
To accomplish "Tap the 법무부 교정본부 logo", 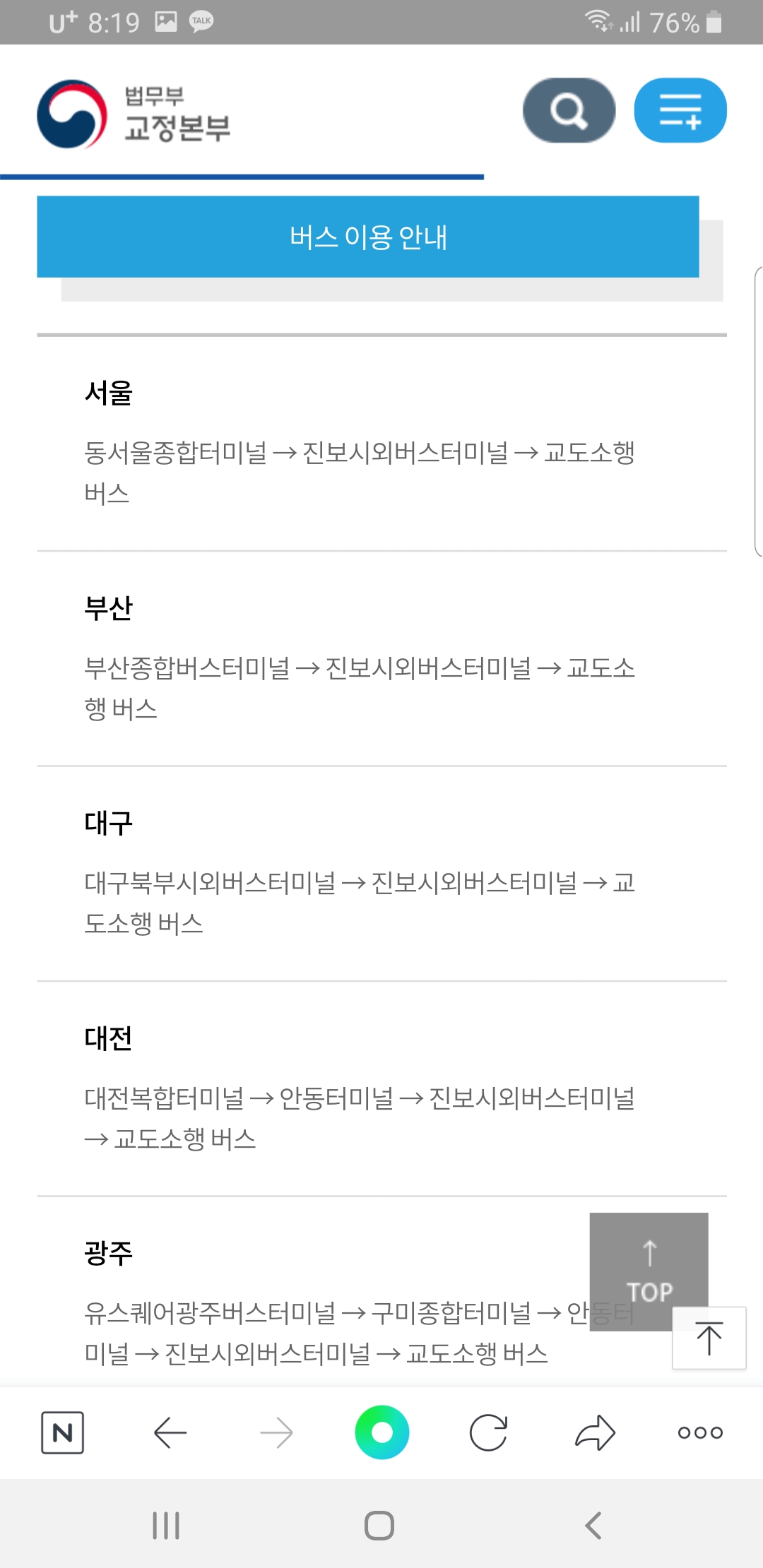I will tap(134, 114).
